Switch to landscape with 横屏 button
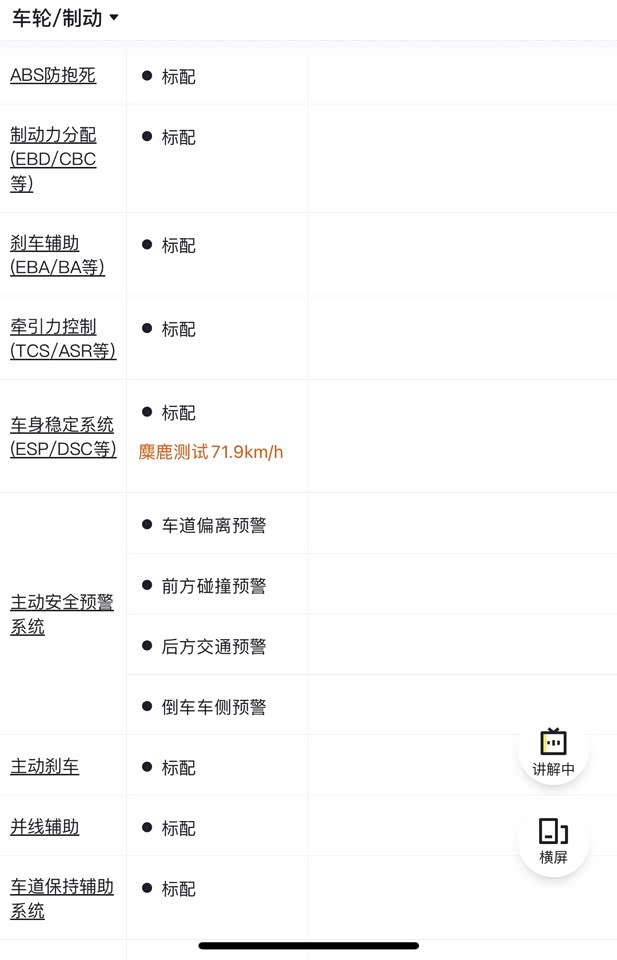Screen dimensions: 617x960 click(x=553, y=841)
